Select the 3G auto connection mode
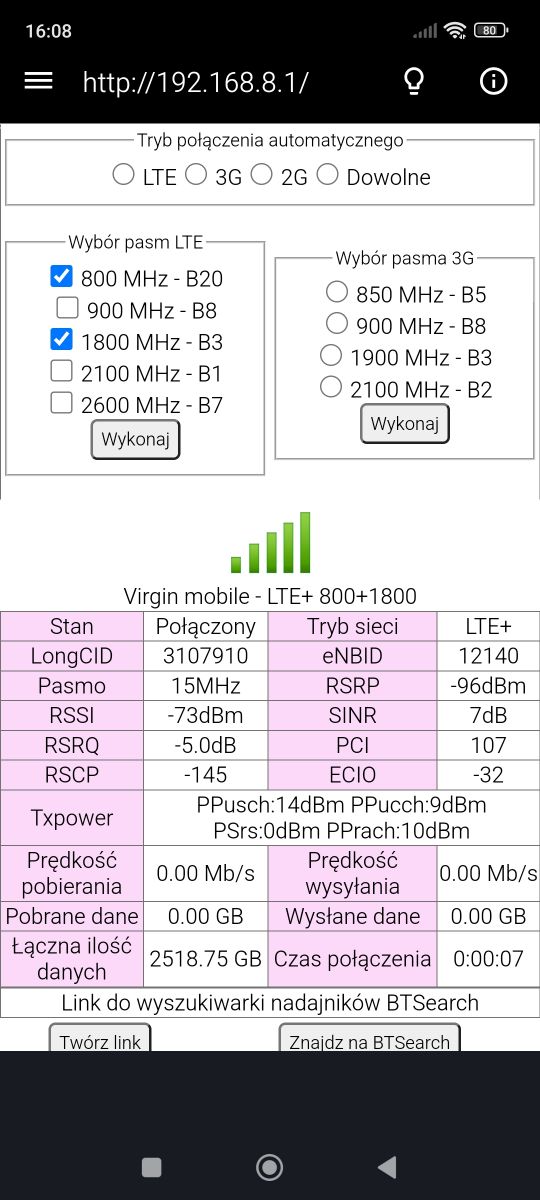Viewport: 540px width, 1200px height. point(196,175)
